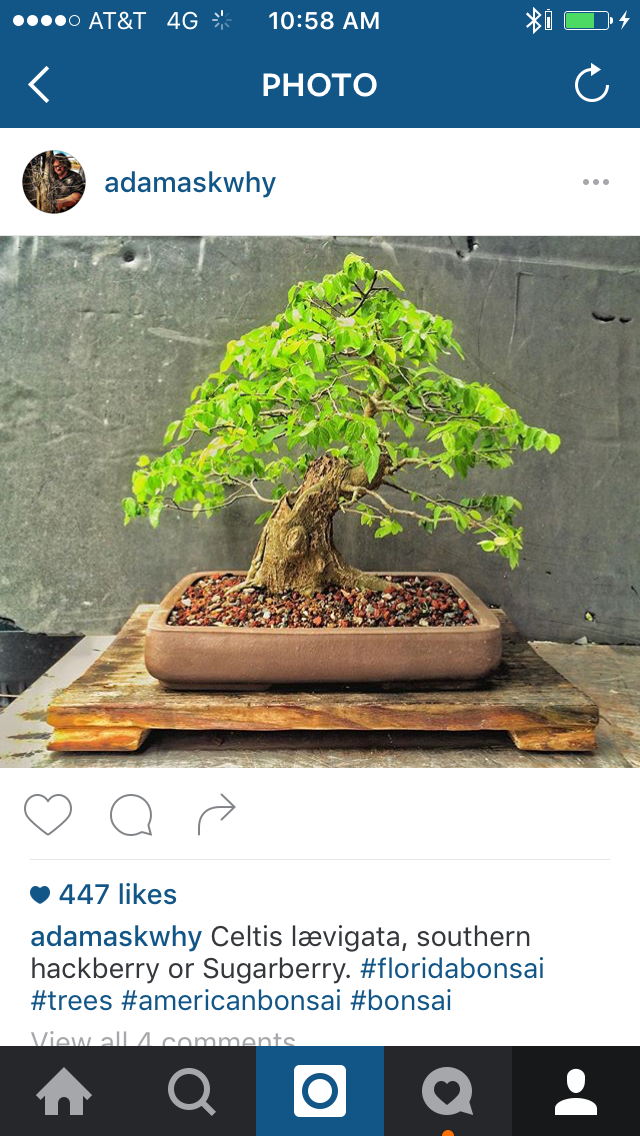Screen dimensions: 640x1136
Task: Switch to the Activity heart tab
Action: pyautogui.click(x=447, y=1091)
